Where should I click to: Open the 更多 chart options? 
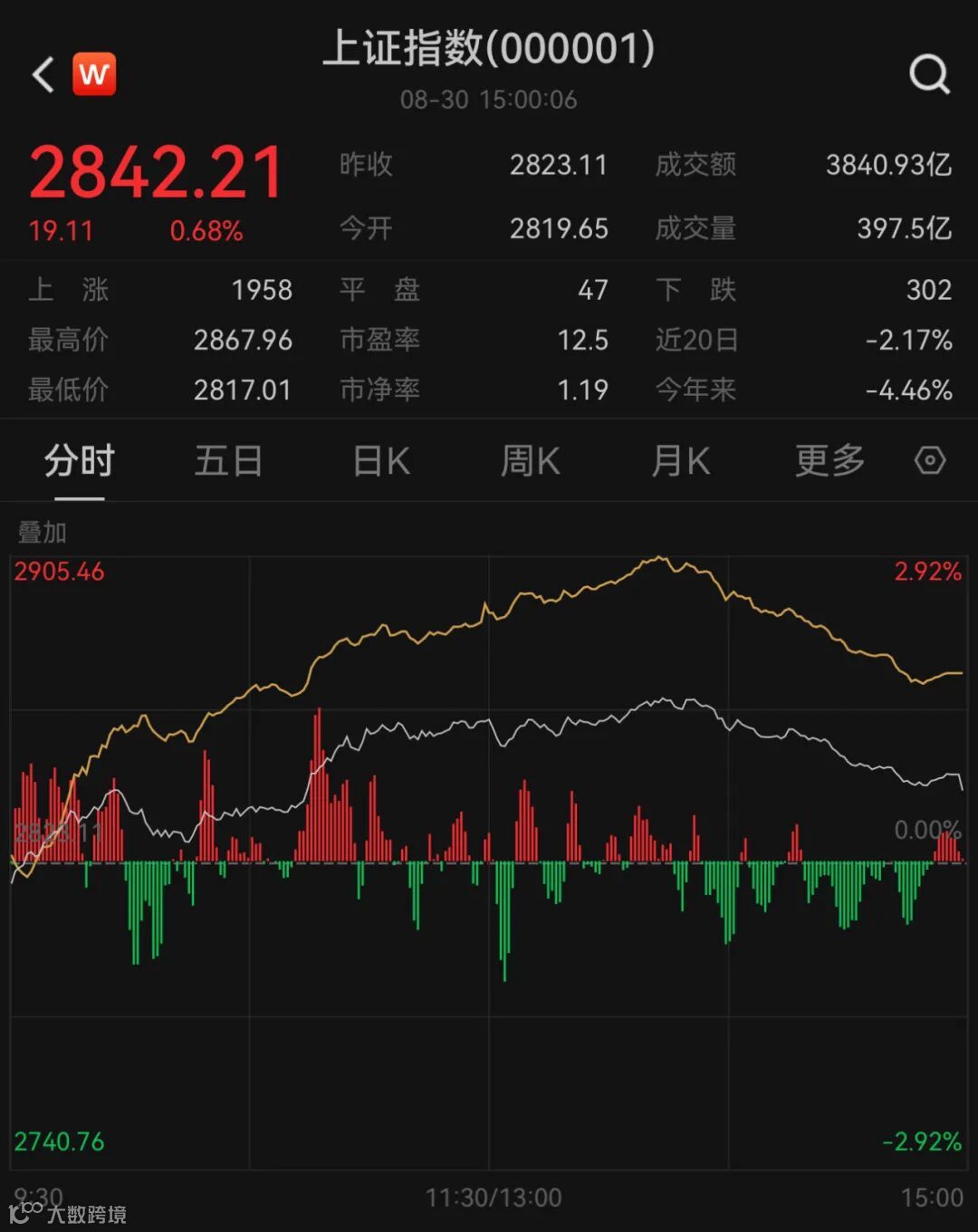829,461
